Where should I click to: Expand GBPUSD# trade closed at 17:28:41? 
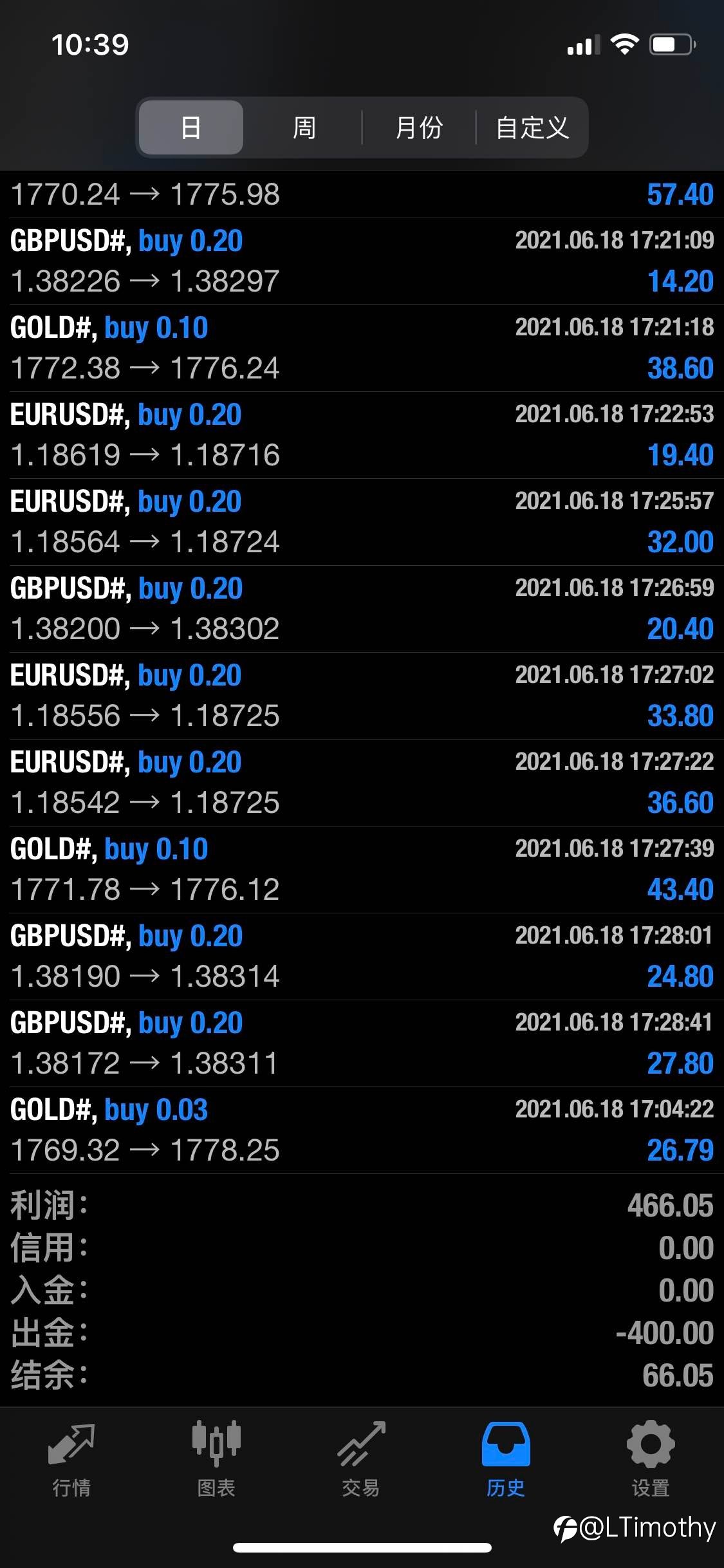(362, 1043)
